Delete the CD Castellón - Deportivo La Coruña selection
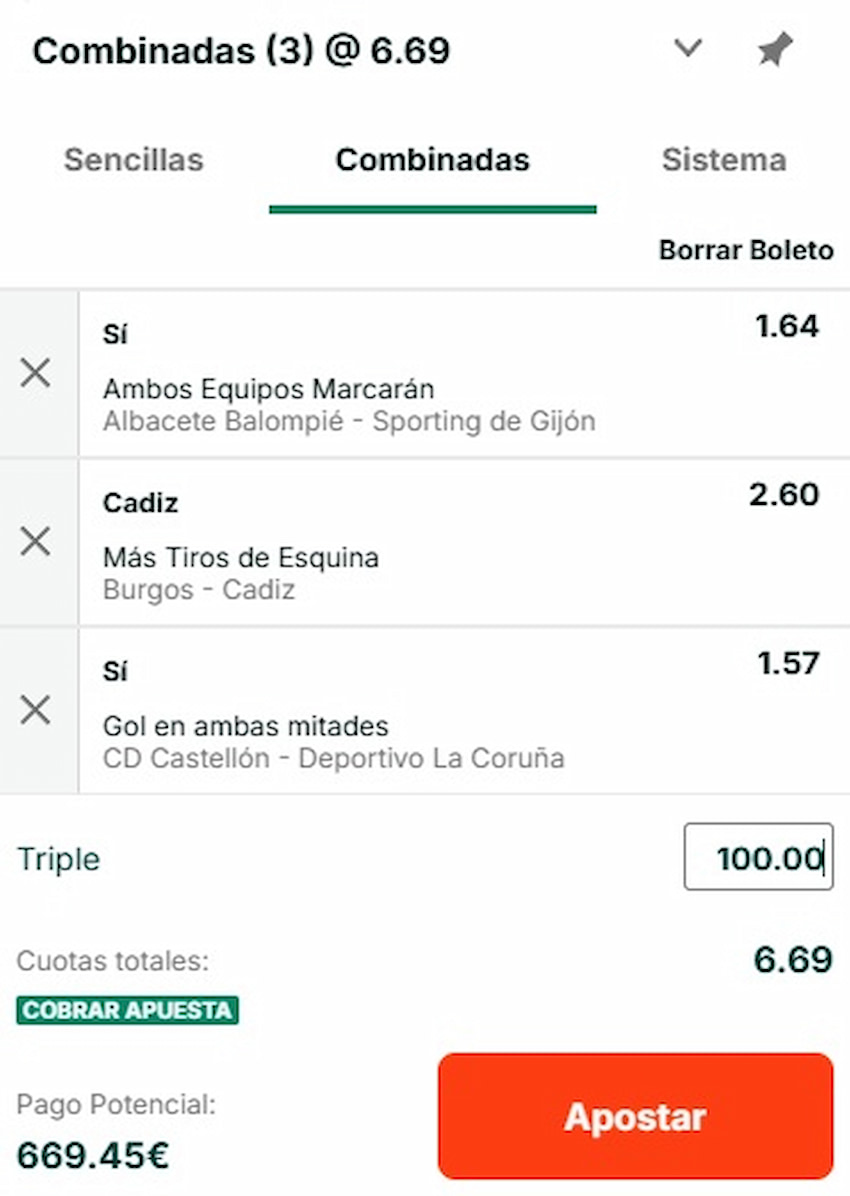This screenshot has width=850, height=1196. 36,710
